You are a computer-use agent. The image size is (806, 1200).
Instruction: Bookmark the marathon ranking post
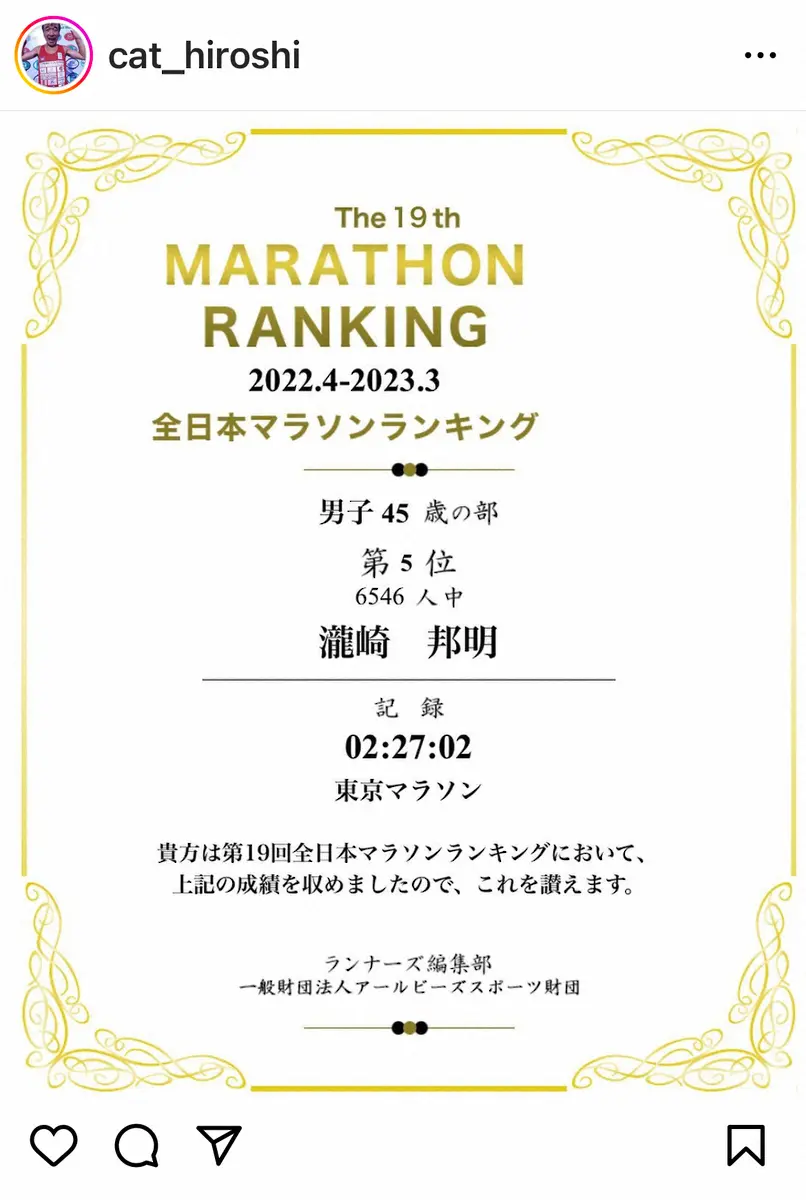[746, 1145]
